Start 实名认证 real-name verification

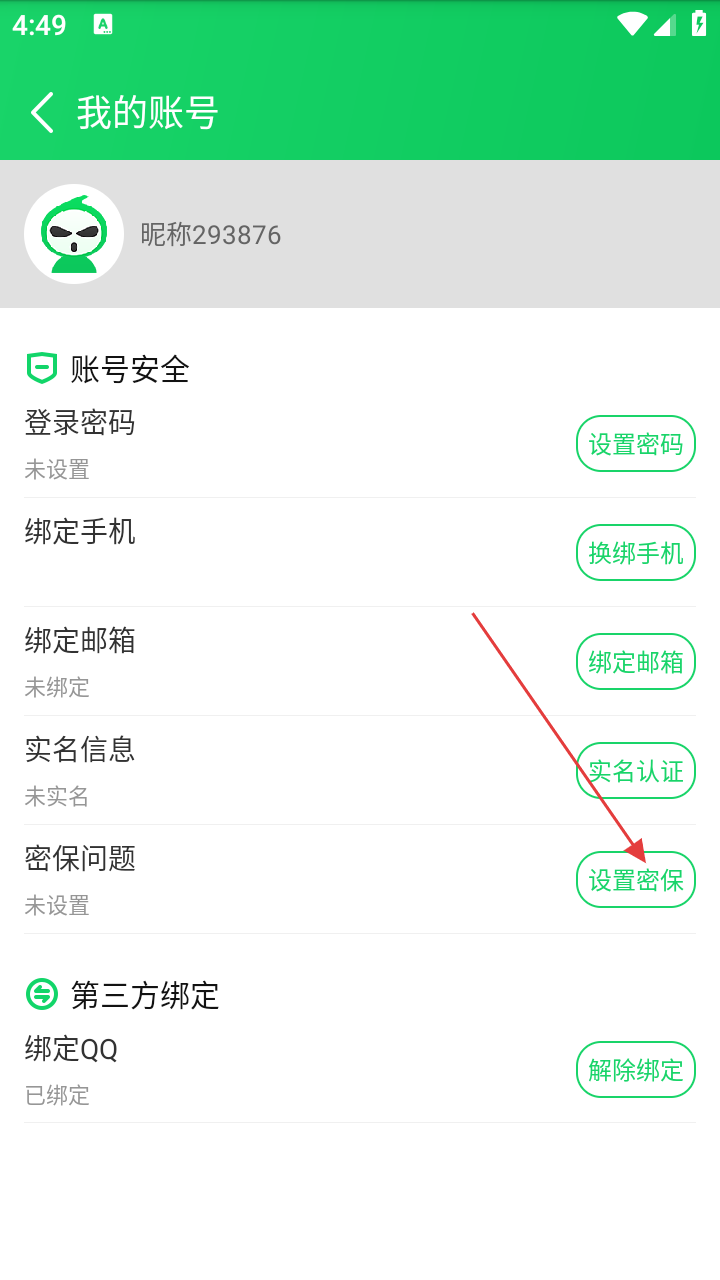coord(635,770)
